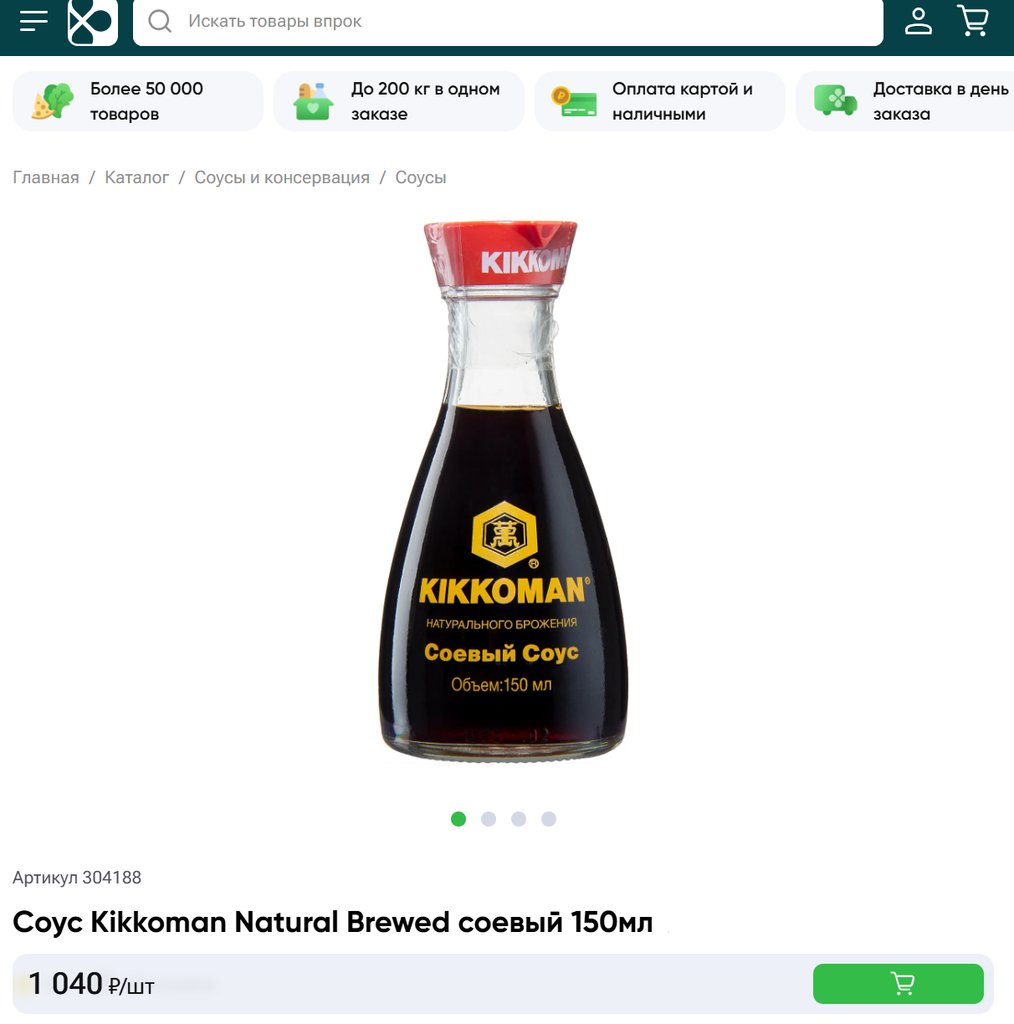Open the hamburger menu

click(x=34, y=21)
